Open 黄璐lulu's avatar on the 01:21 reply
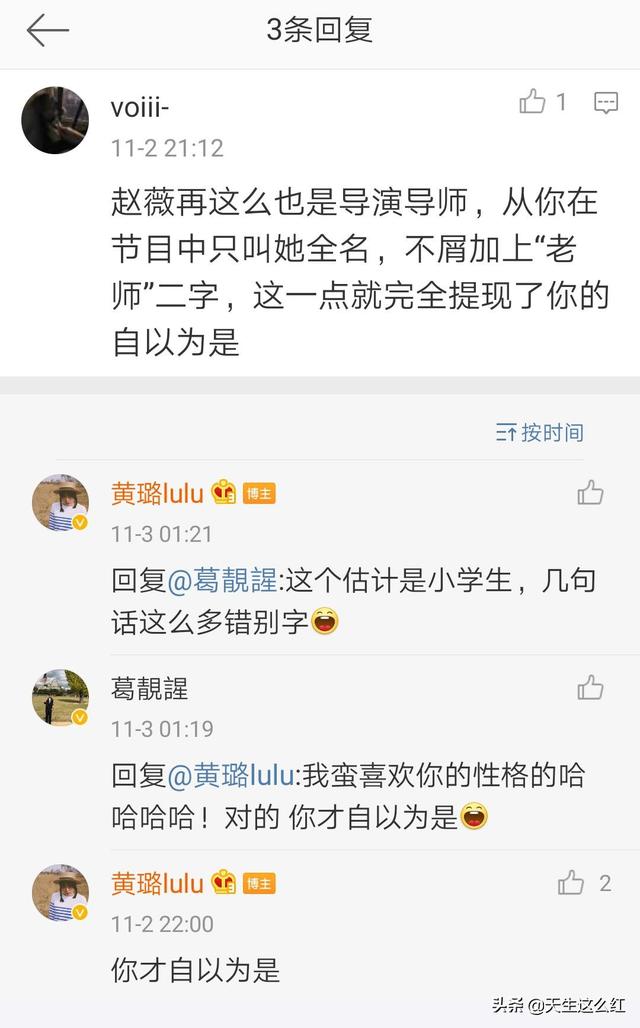Viewport: 640px width, 1028px height. coord(60,502)
